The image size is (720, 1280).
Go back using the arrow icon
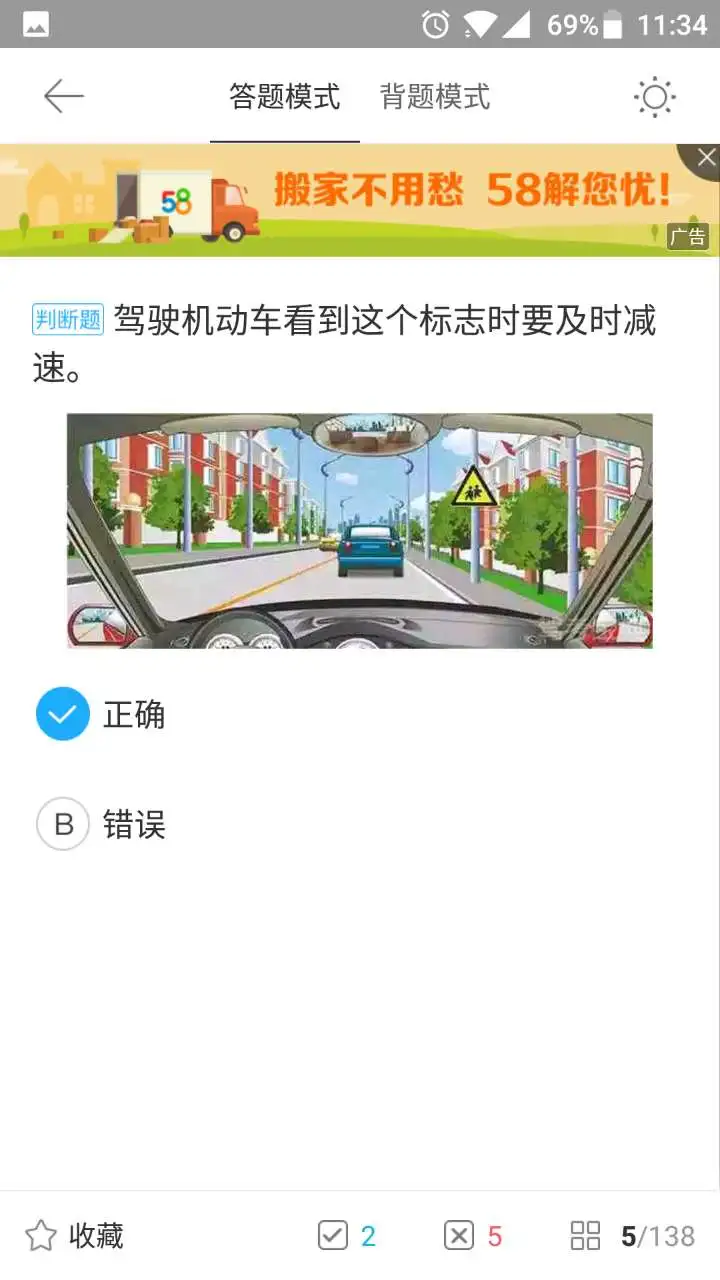63,96
